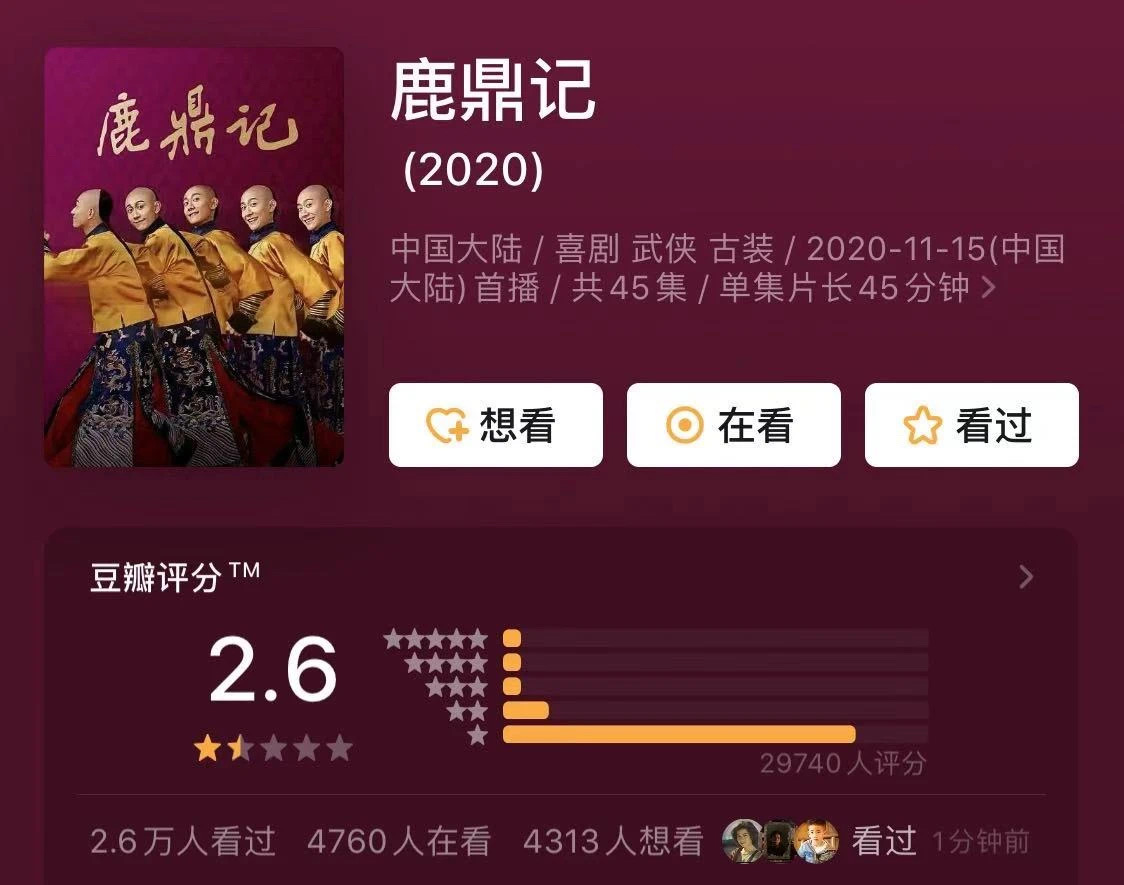1124x885 pixels.
Task: Open the 鹿鼎记 poster image
Action: 194,257
